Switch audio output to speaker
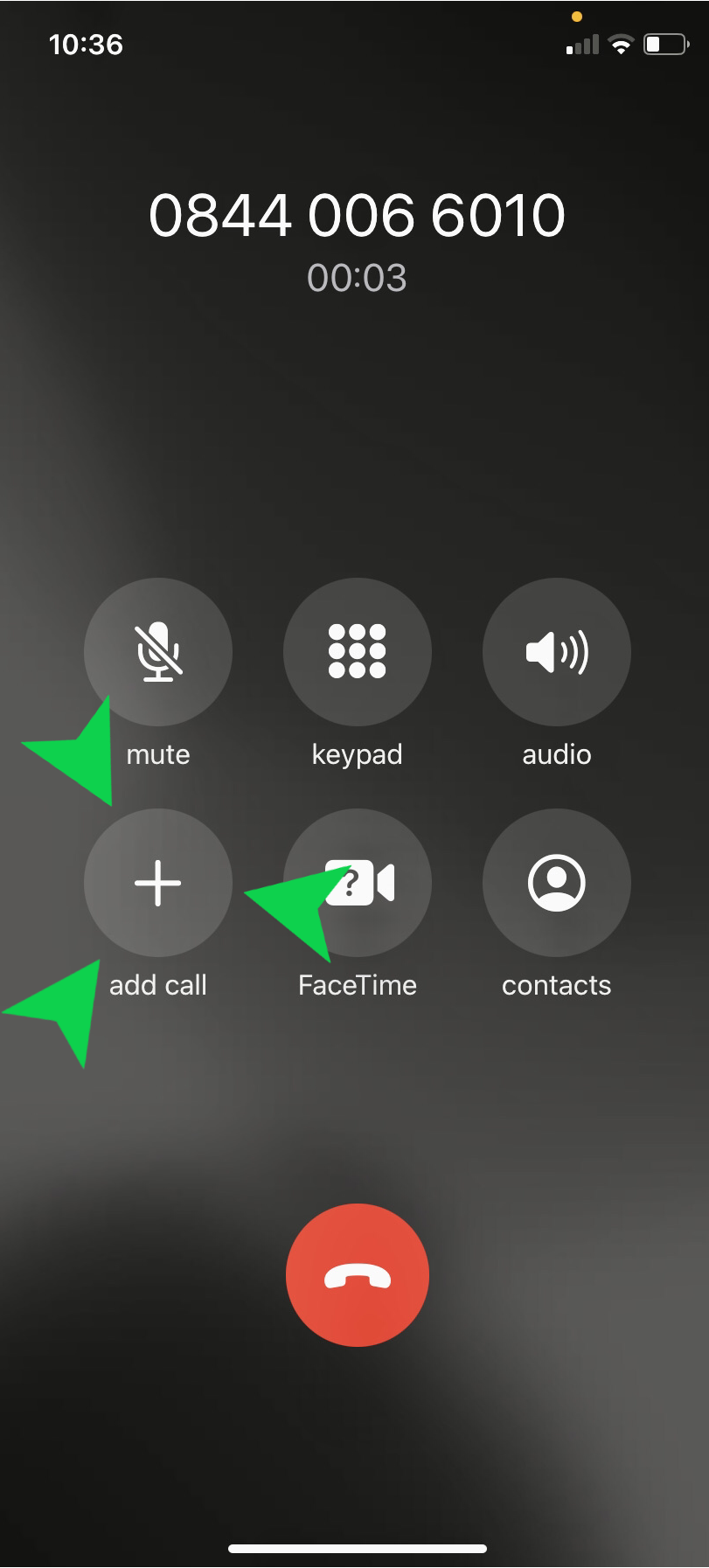709x1568 pixels. click(x=556, y=651)
